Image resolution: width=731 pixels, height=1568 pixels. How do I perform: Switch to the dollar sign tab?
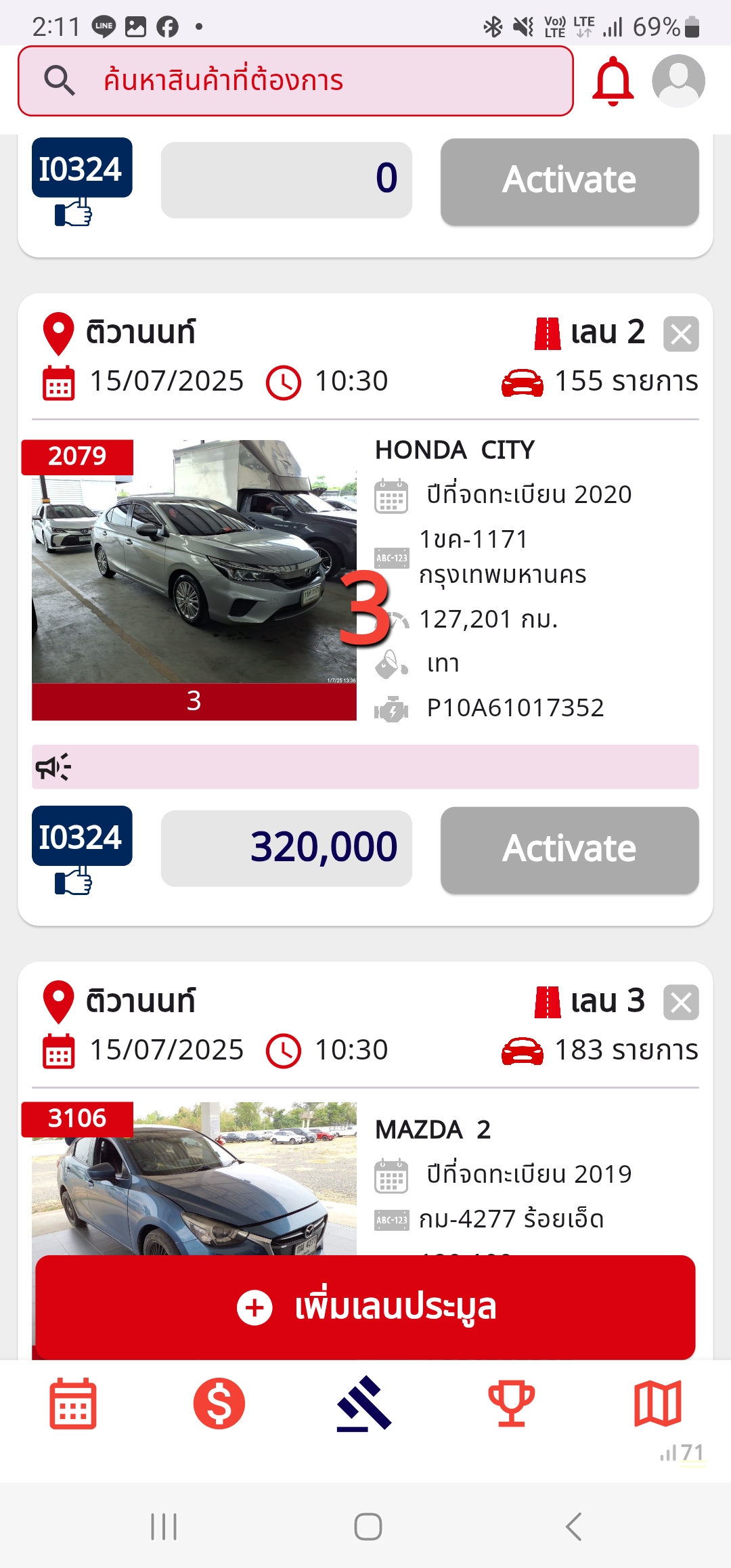tap(219, 1404)
